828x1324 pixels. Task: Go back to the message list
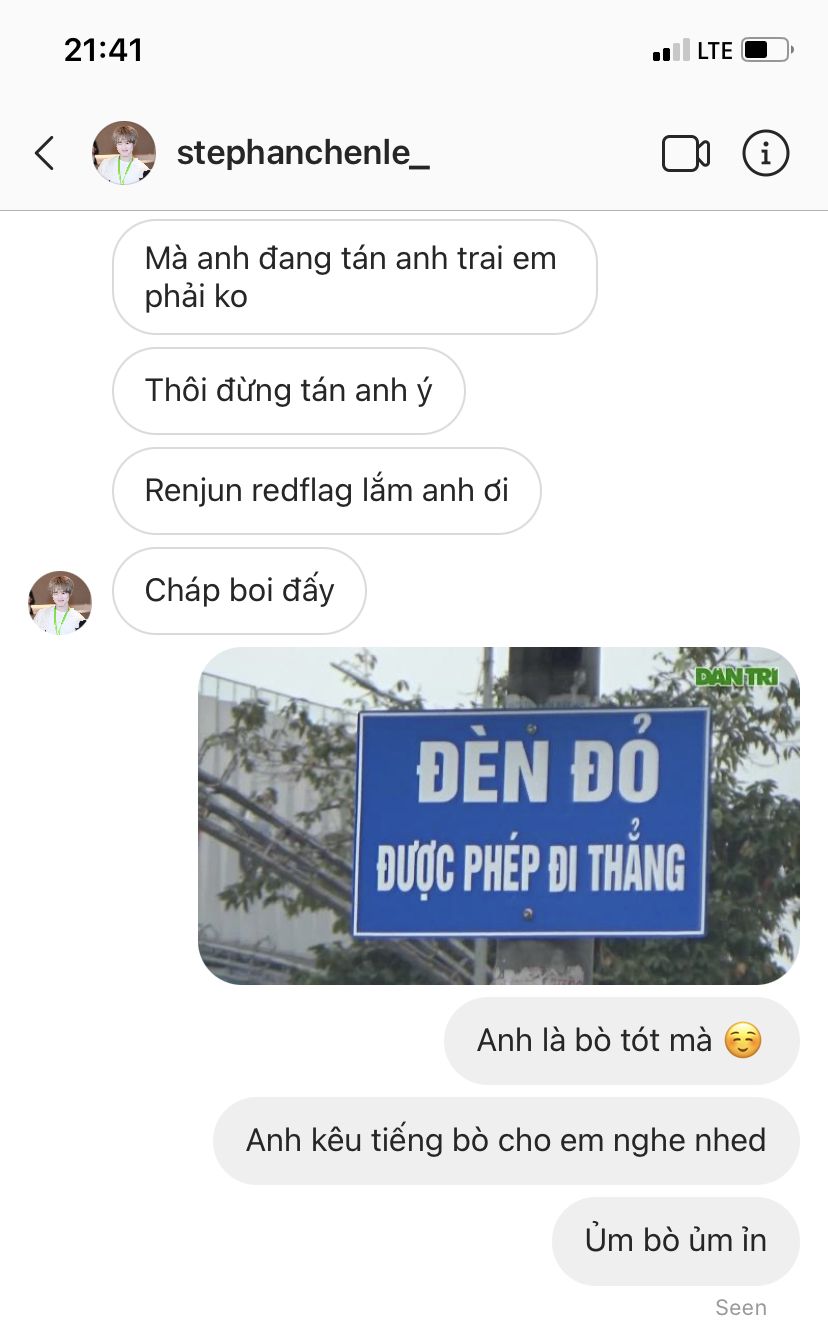coord(44,153)
